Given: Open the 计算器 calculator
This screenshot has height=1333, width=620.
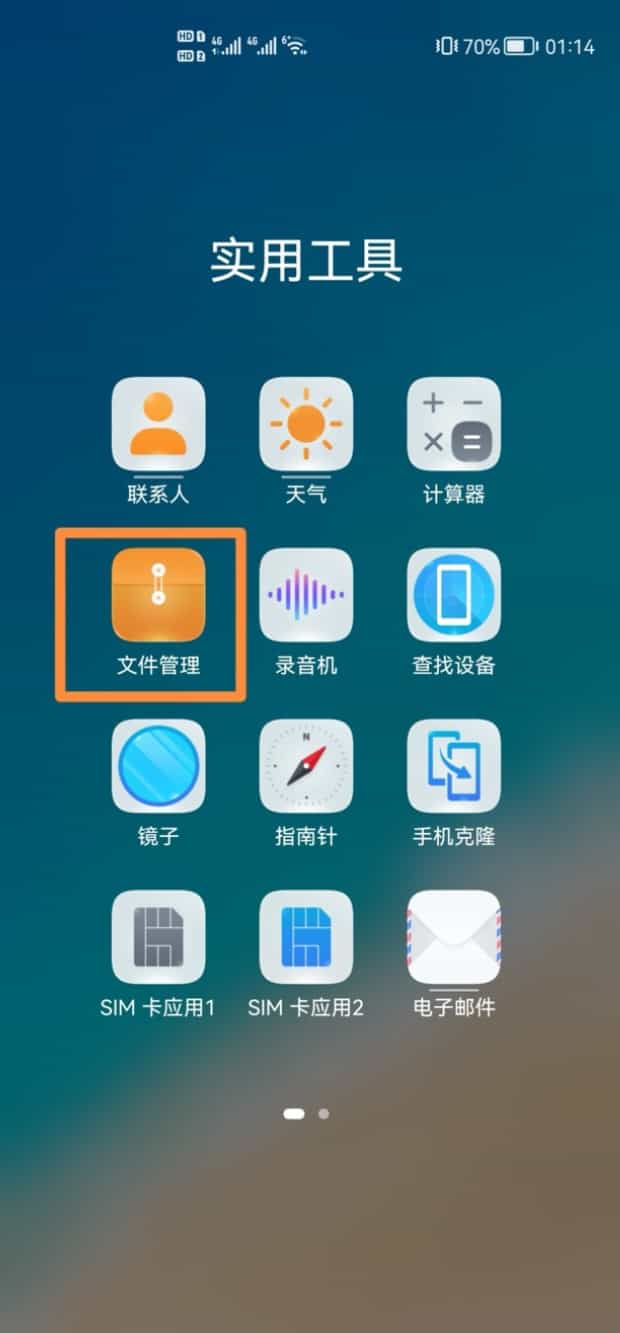Looking at the screenshot, I should coord(453,424).
